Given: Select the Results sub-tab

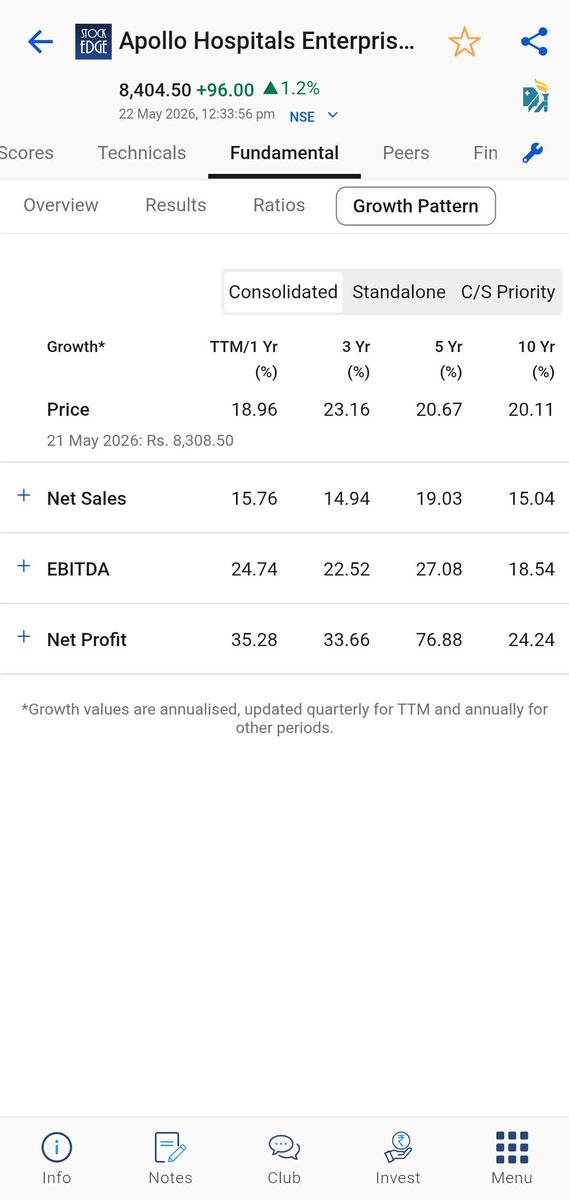Looking at the screenshot, I should [176, 205].
